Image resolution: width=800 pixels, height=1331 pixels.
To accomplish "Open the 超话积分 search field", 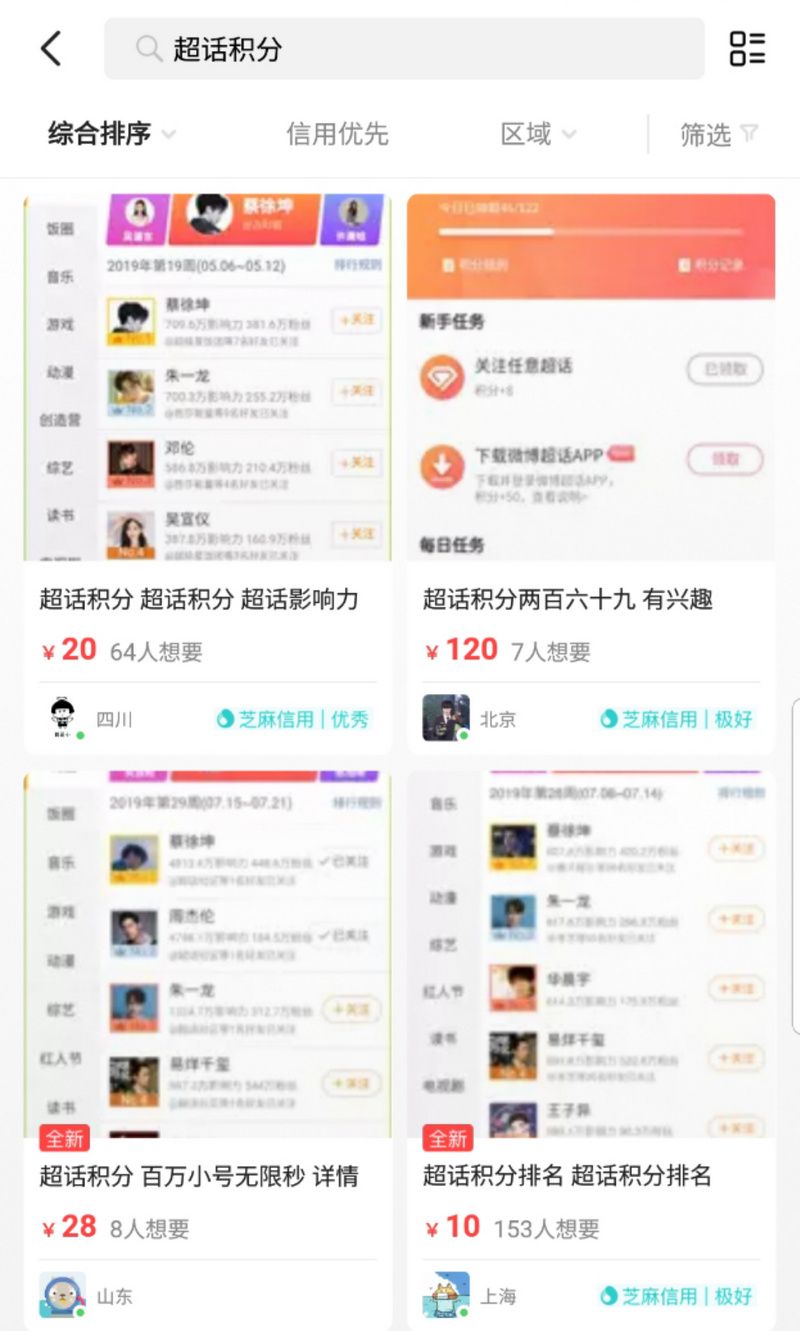I will click(x=404, y=48).
